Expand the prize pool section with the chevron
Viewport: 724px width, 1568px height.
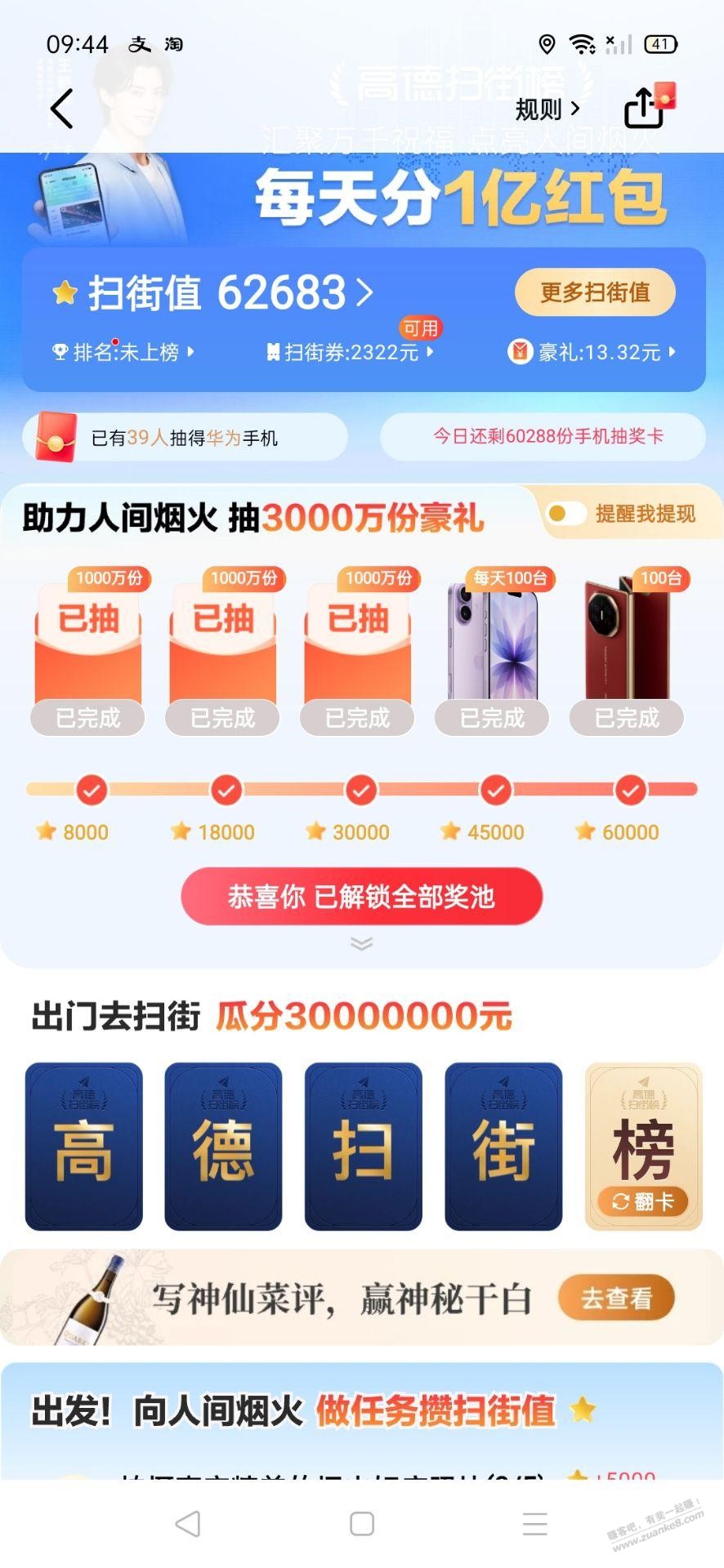click(361, 943)
